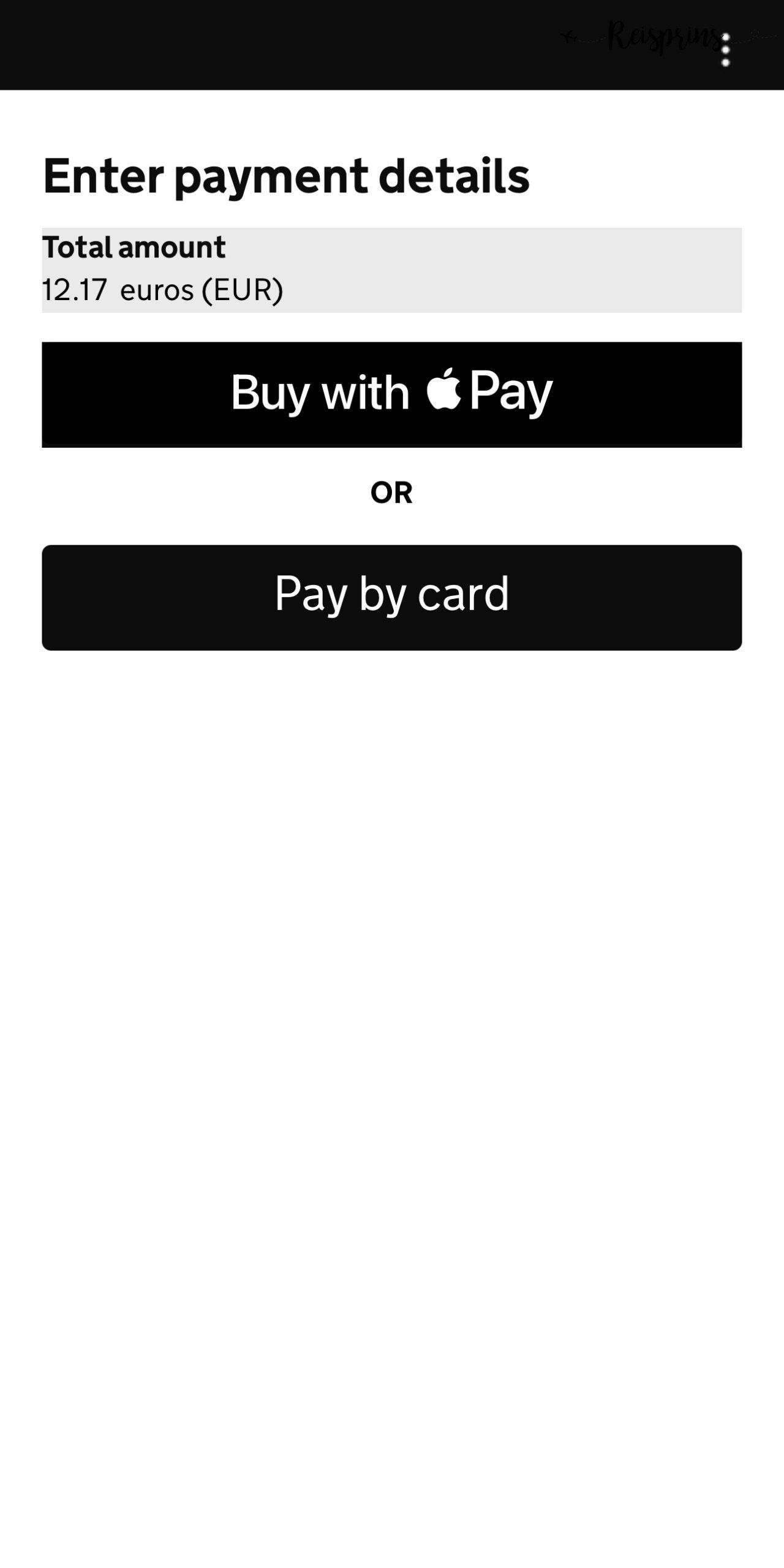The width and height of the screenshot is (784, 1568).
Task: Pay using the Buy with Apple Pay button
Action: [x=392, y=394]
